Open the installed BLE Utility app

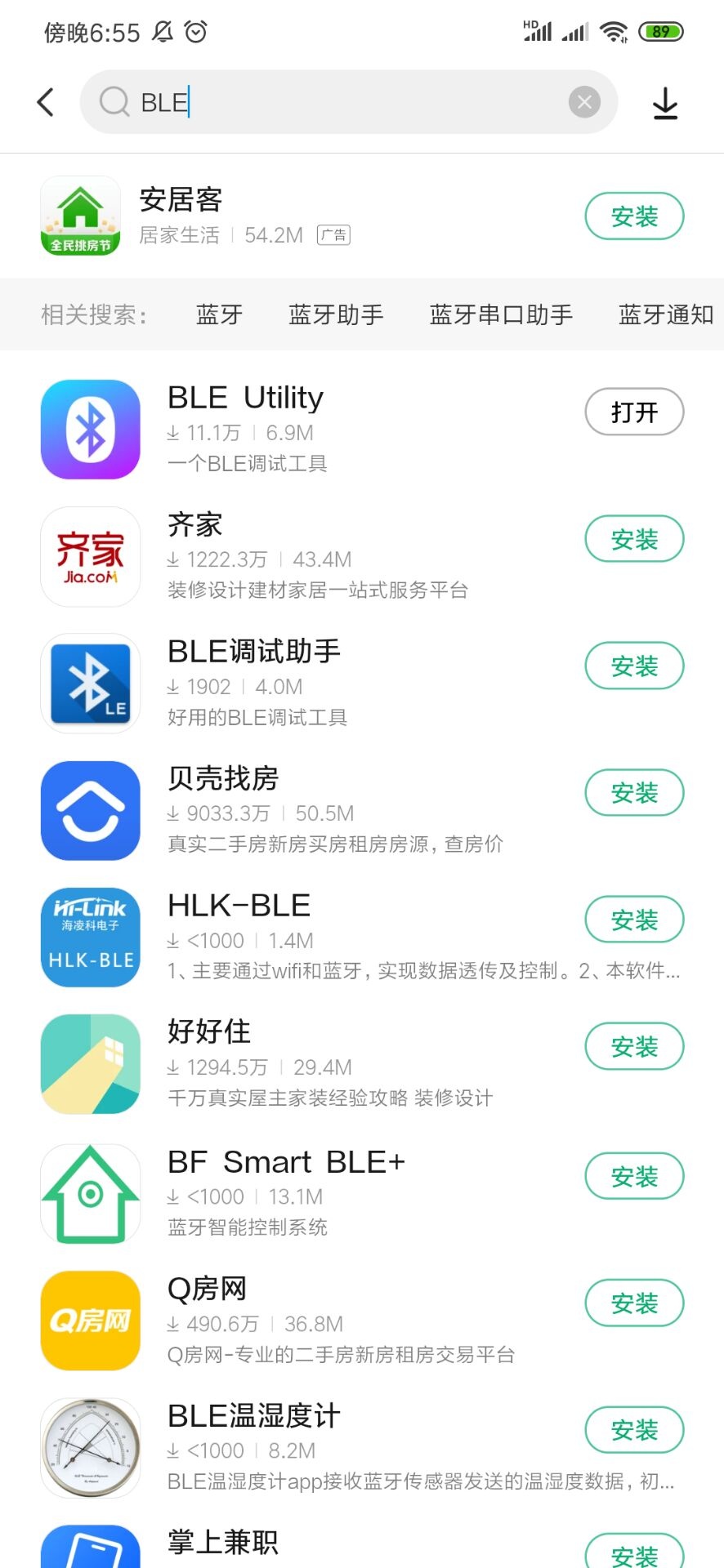point(634,412)
